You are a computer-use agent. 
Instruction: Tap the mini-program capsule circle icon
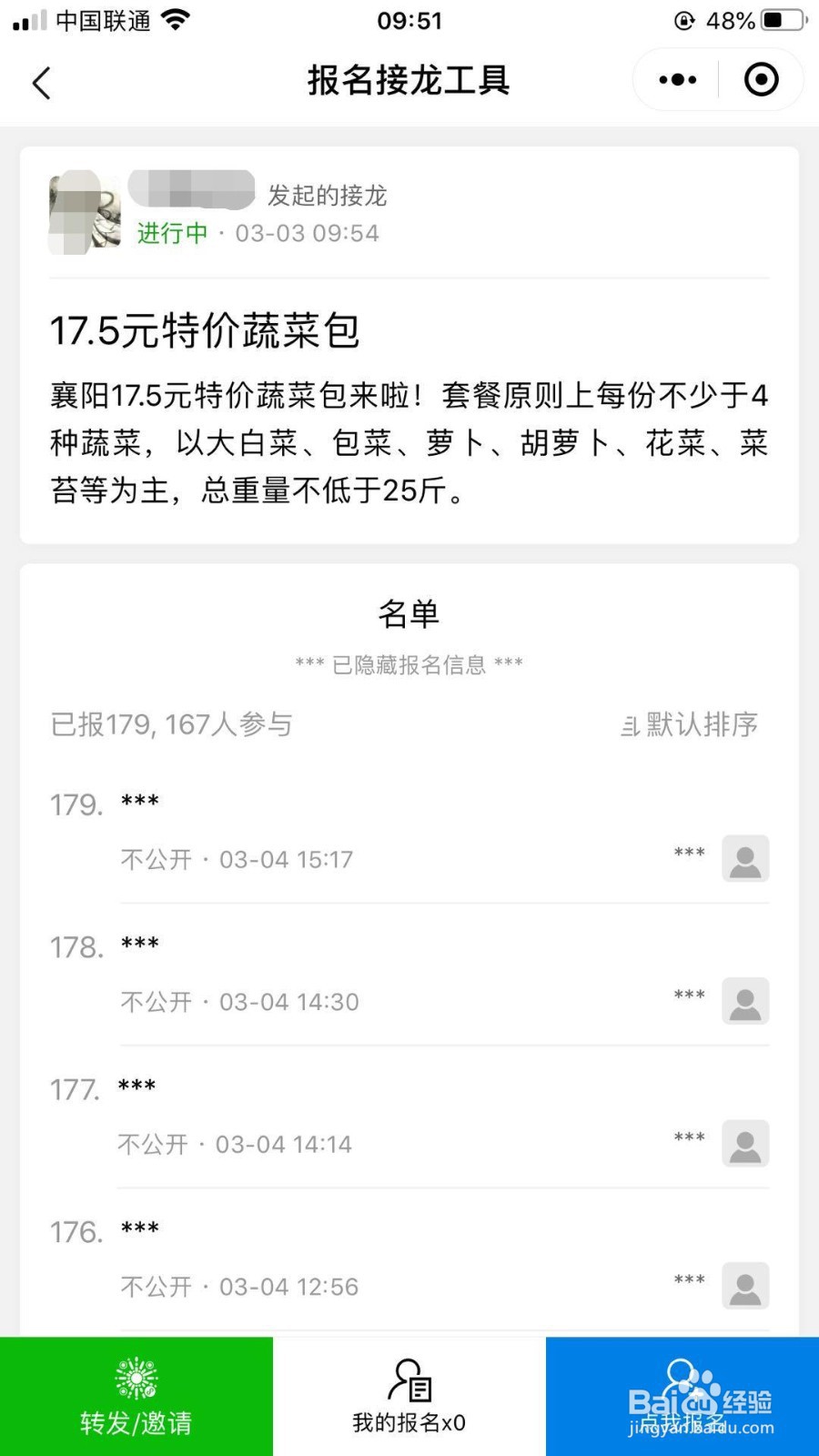pos(760,80)
